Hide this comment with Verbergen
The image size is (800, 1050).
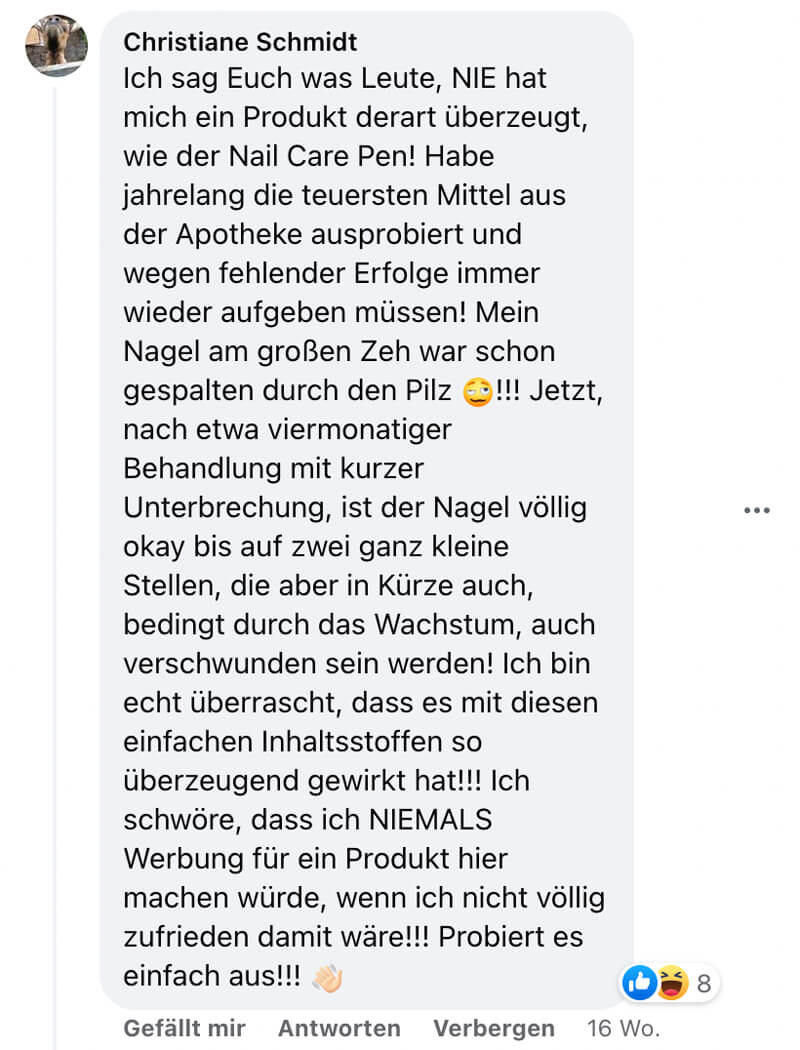pyautogui.click(x=493, y=1028)
